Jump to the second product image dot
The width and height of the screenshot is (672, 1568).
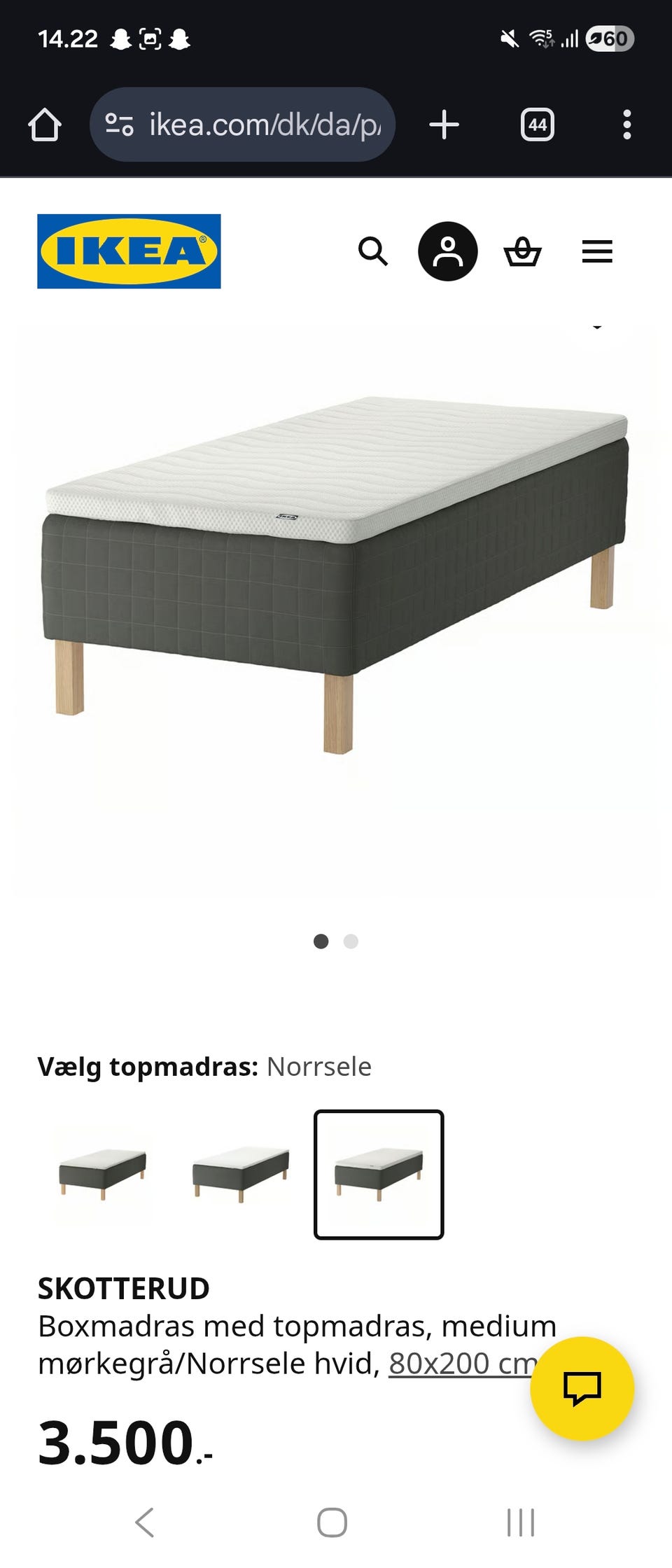(351, 941)
